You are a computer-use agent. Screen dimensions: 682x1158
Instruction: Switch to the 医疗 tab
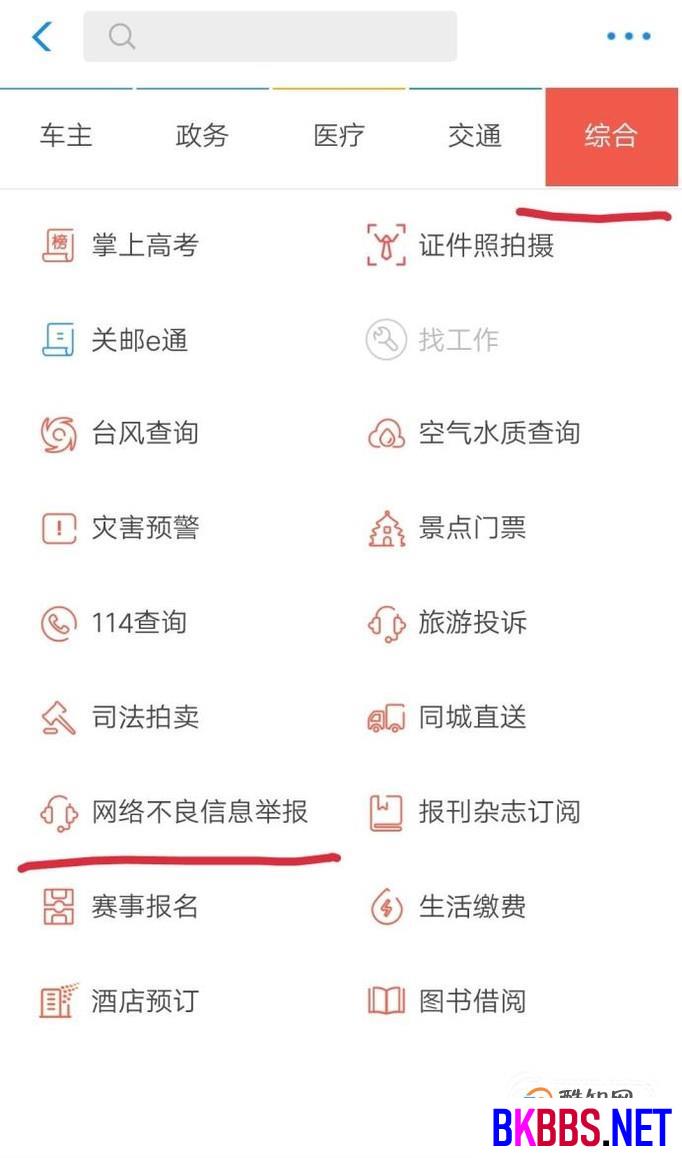338,136
